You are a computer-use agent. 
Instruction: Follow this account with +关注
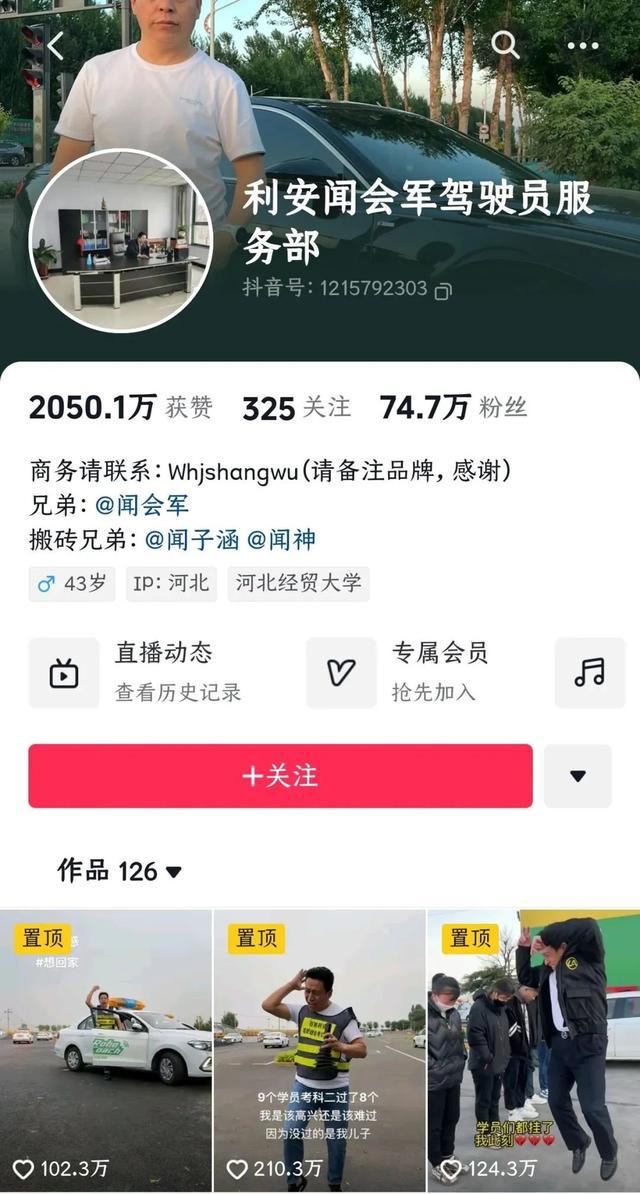point(280,776)
